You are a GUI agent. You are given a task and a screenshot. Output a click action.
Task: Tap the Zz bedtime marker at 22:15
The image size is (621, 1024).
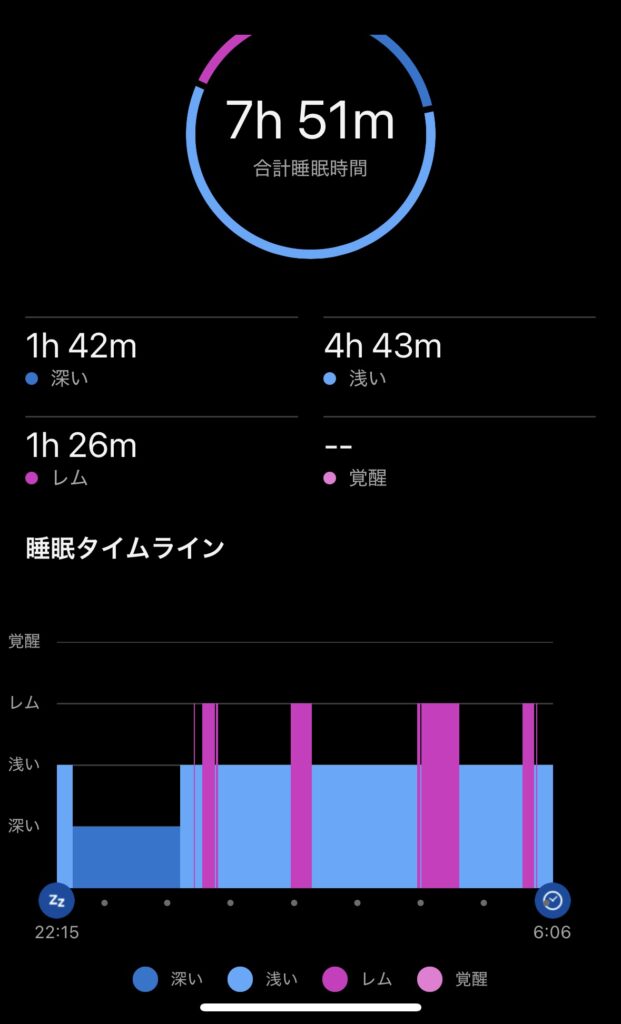point(57,901)
